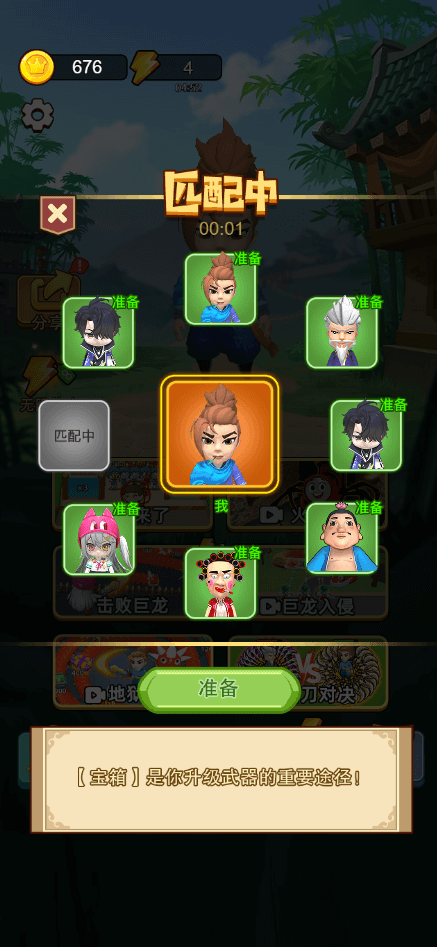
Task: Dismiss the 宝箱 tip scroll banner
Action: [x=222, y=779]
